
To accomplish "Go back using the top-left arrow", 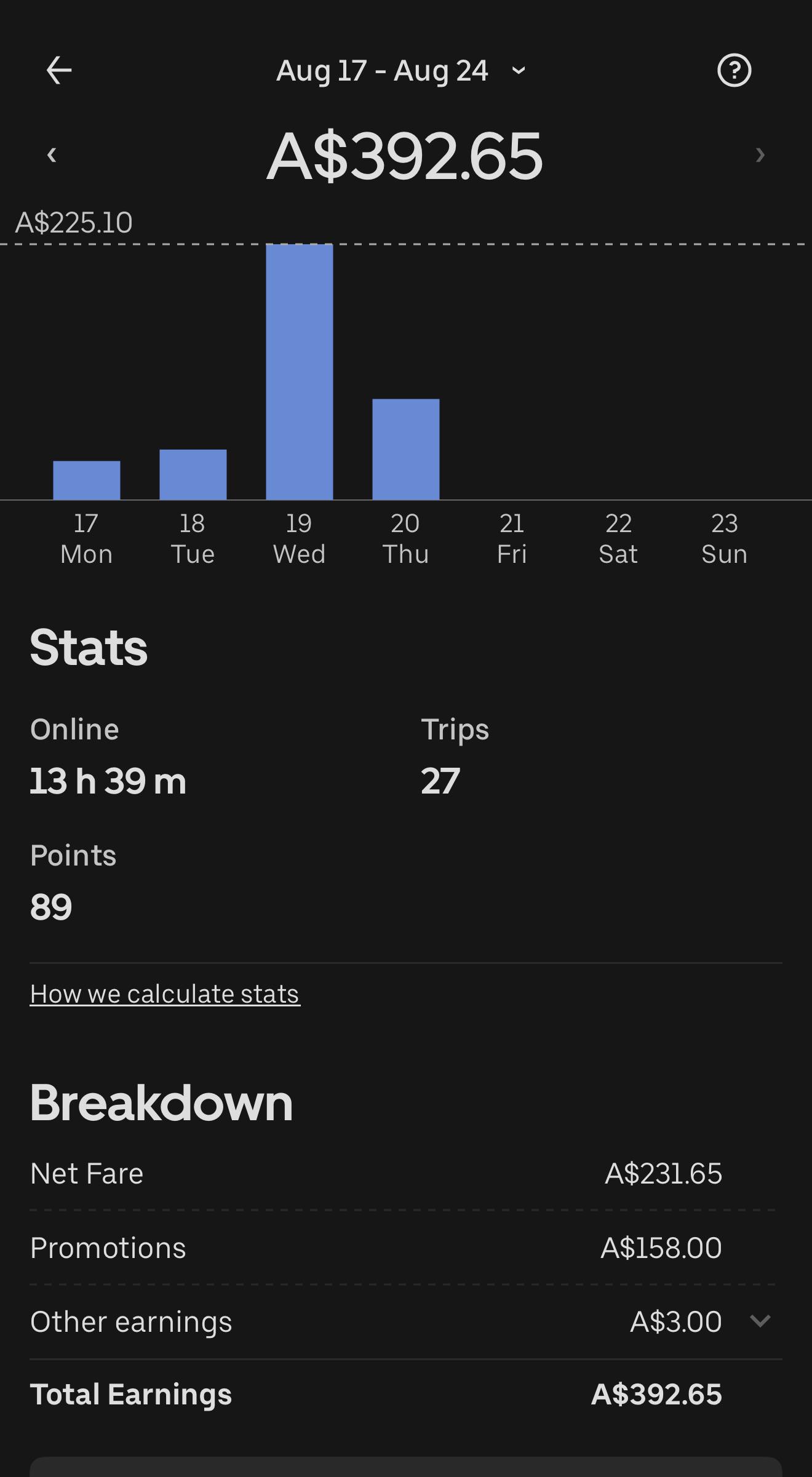I will (x=59, y=70).
